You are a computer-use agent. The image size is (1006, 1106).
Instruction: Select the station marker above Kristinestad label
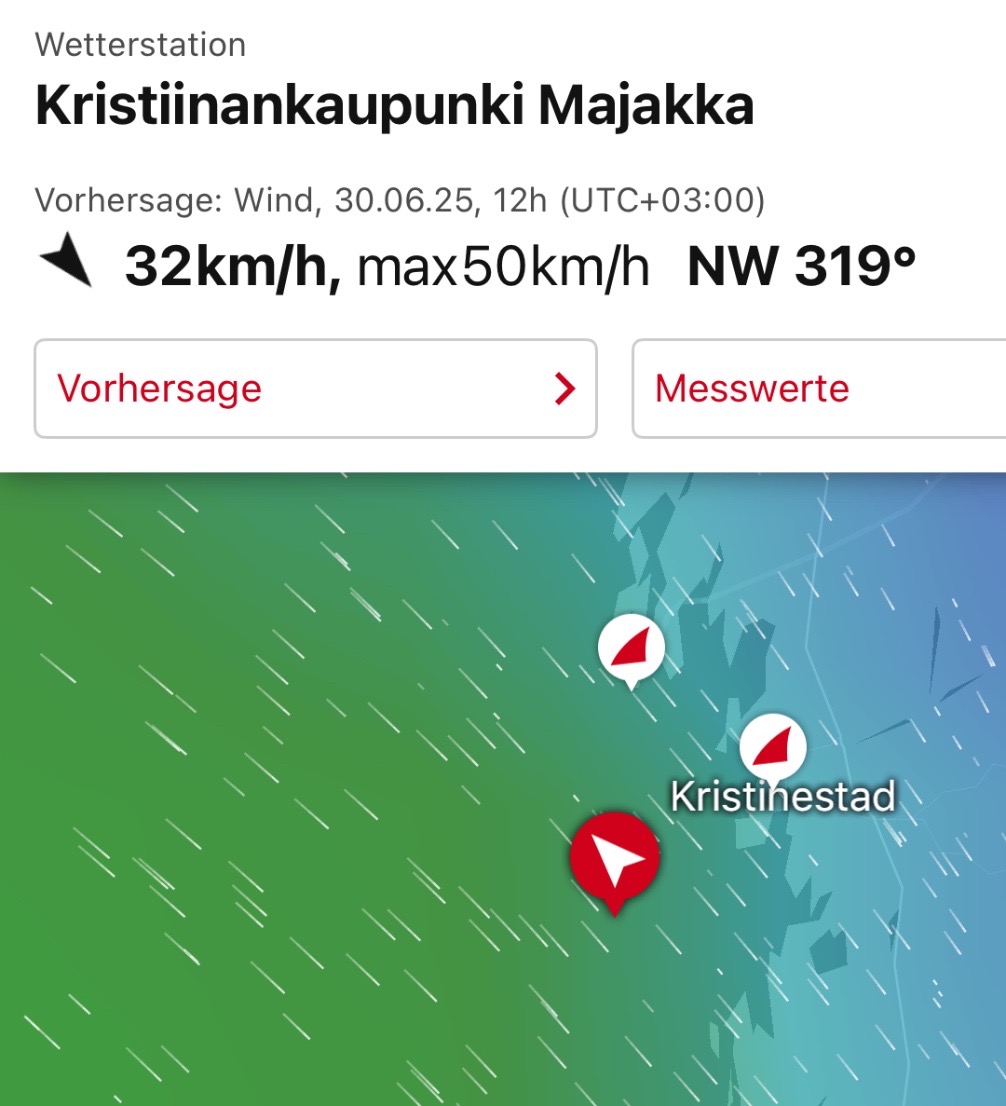tap(773, 746)
